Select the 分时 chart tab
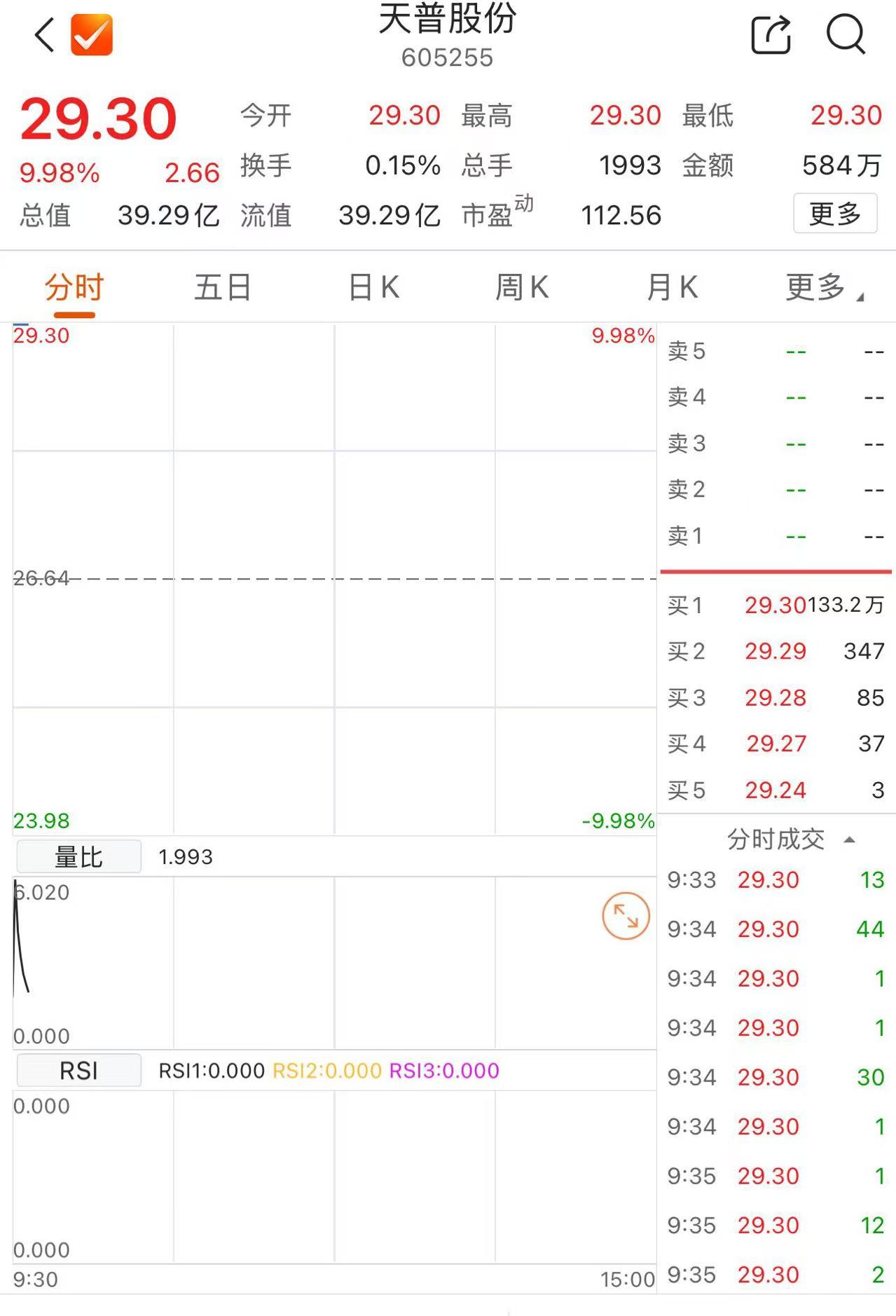 [x=74, y=288]
